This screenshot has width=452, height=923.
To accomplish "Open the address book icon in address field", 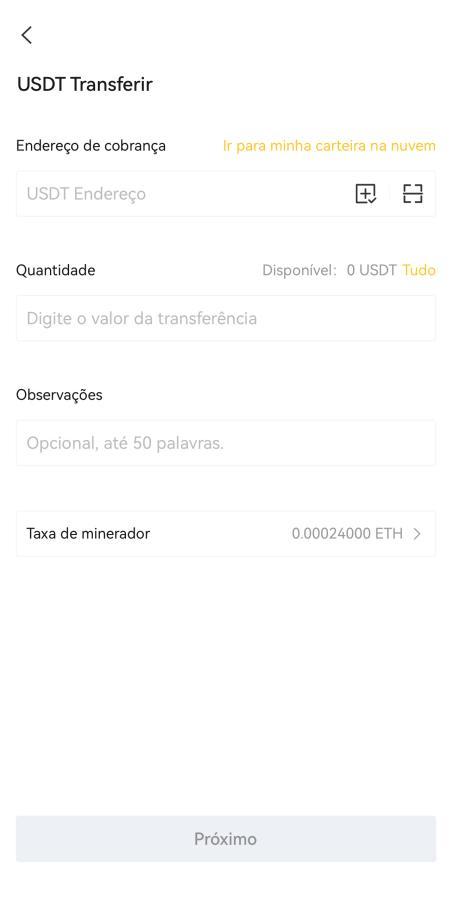I will [x=365, y=194].
